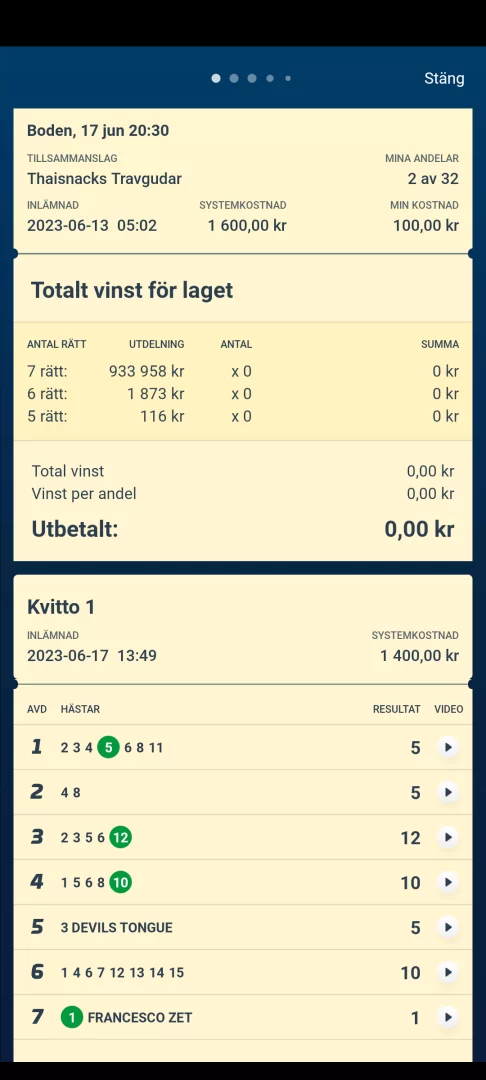
Task: Close the receipt with Stäng
Action: click(444, 79)
